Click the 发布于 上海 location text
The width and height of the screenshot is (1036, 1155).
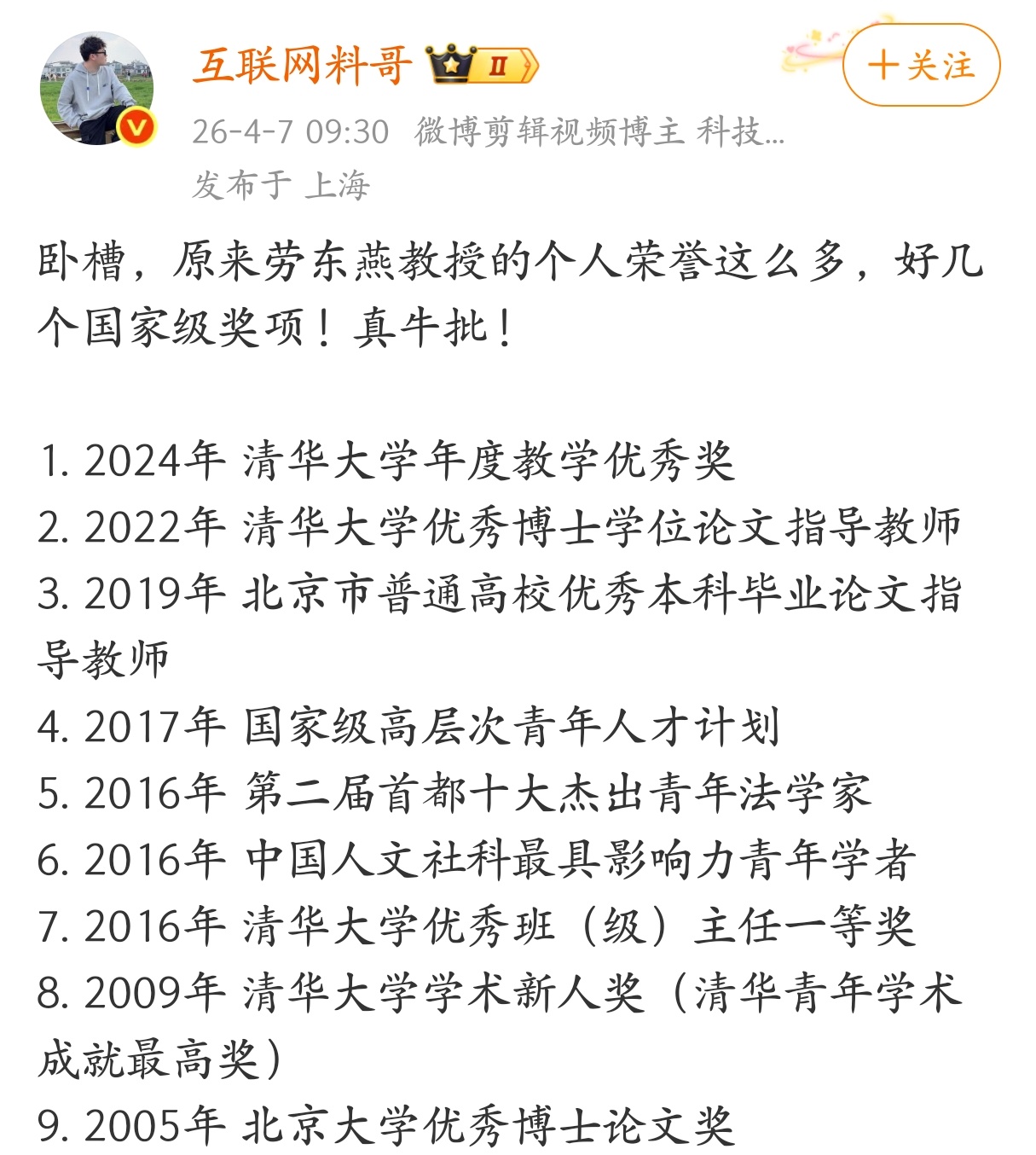tap(281, 182)
